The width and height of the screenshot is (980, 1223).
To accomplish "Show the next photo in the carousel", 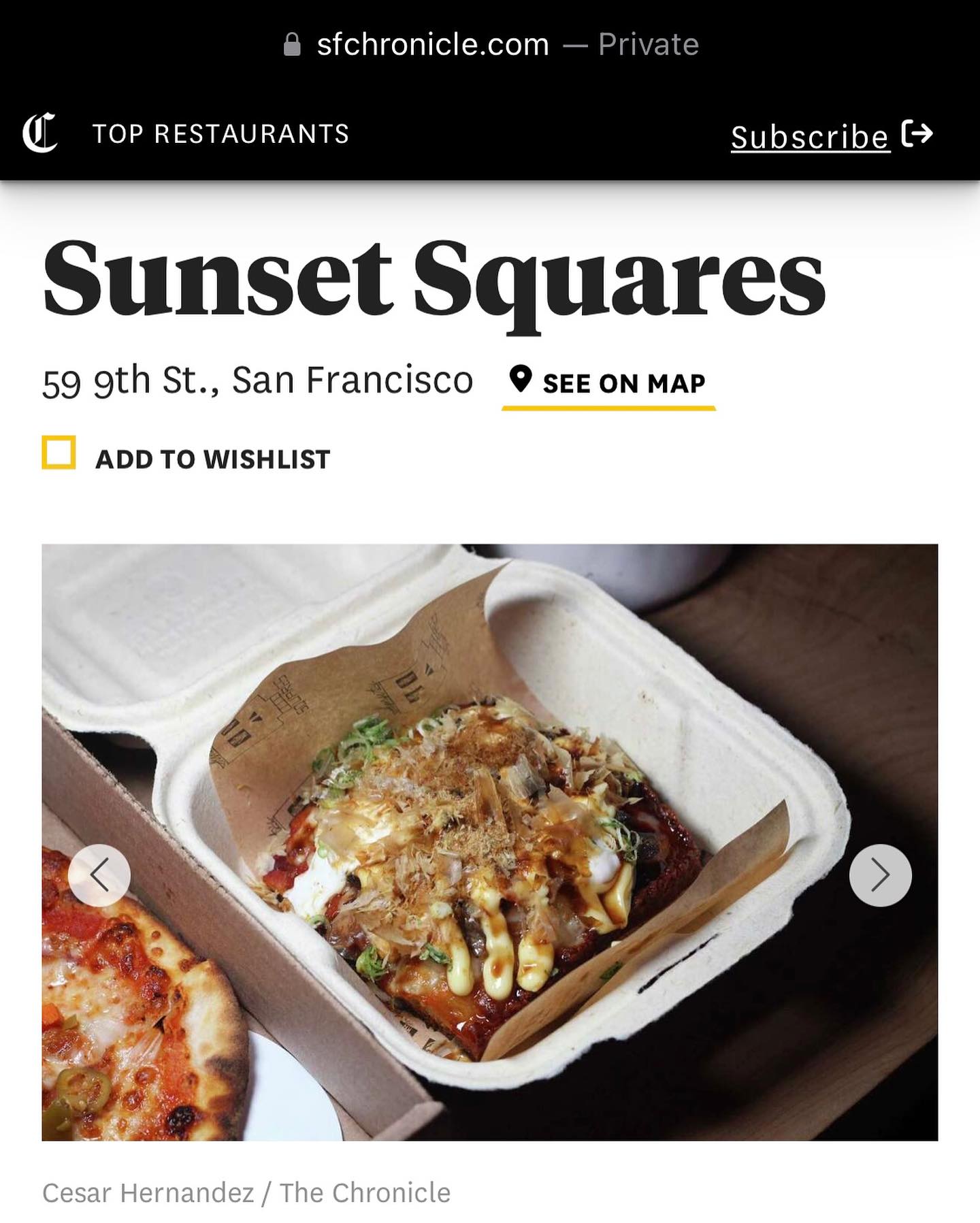I will click(x=880, y=875).
